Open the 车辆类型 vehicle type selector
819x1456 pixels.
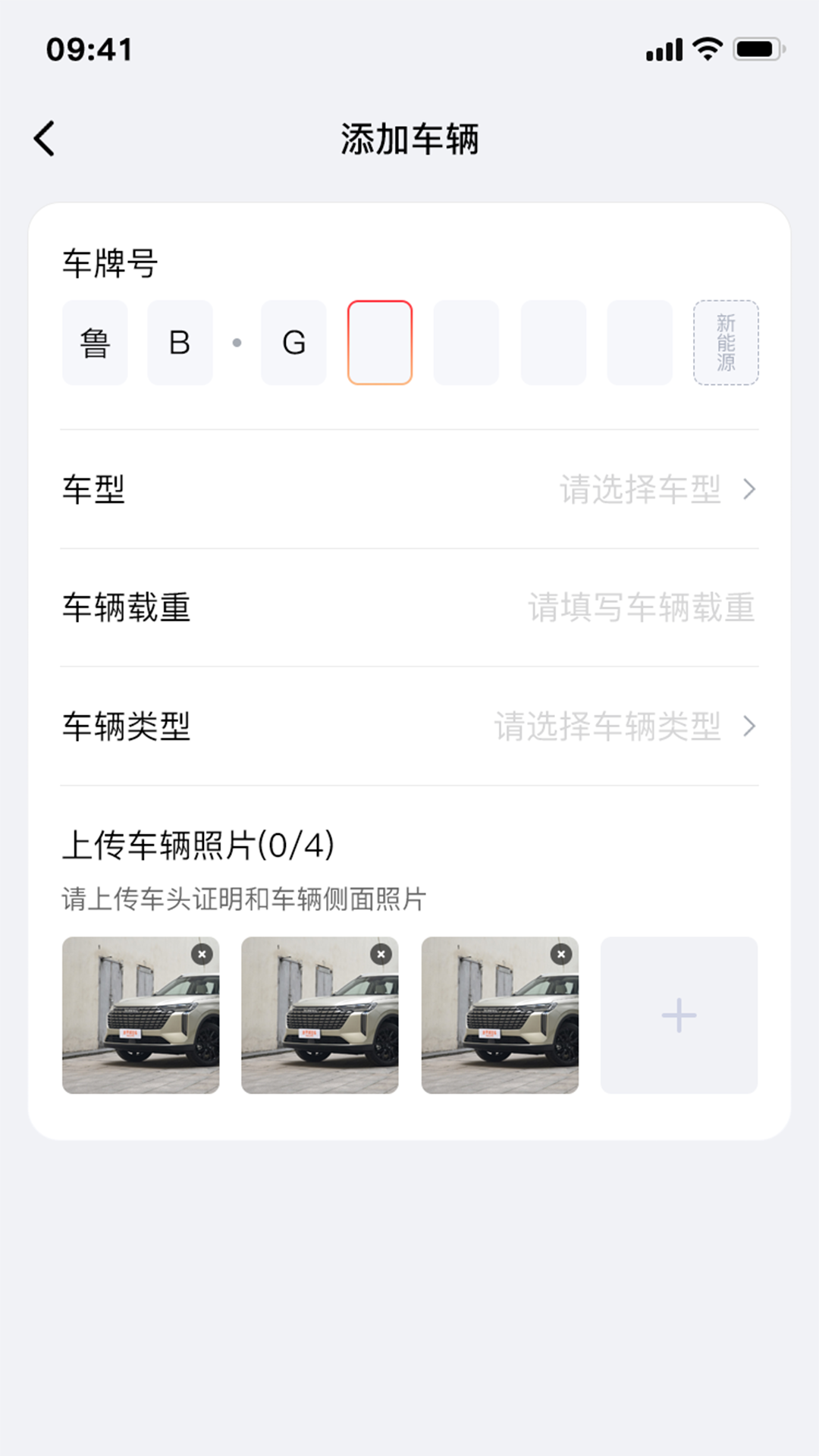point(409,726)
